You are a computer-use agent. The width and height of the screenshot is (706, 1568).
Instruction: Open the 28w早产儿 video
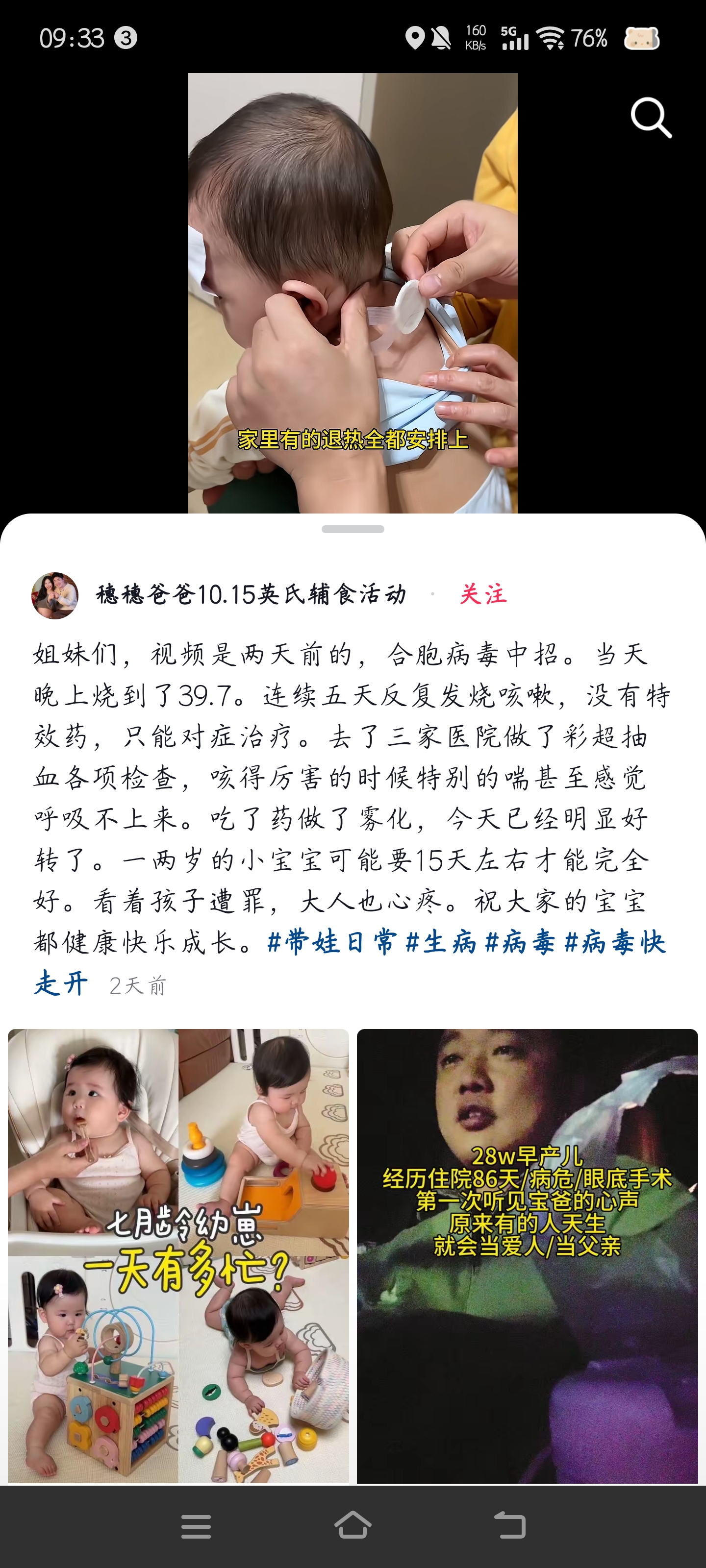pyautogui.click(x=527, y=1255)
